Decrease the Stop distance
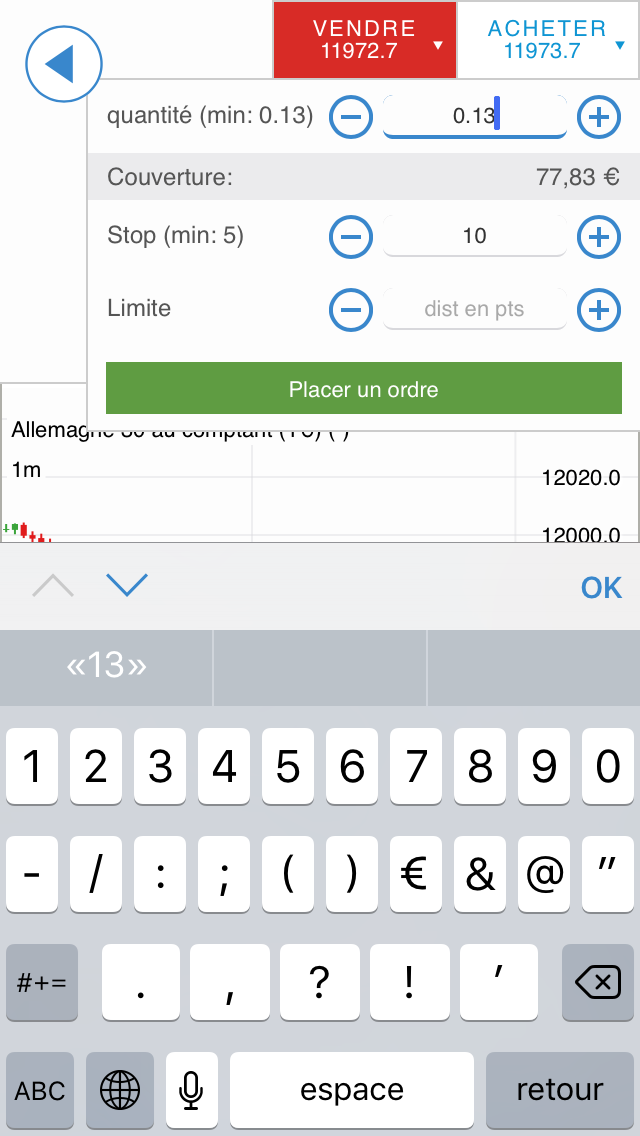The image size is (640, 1136). [x=351, y=237]
